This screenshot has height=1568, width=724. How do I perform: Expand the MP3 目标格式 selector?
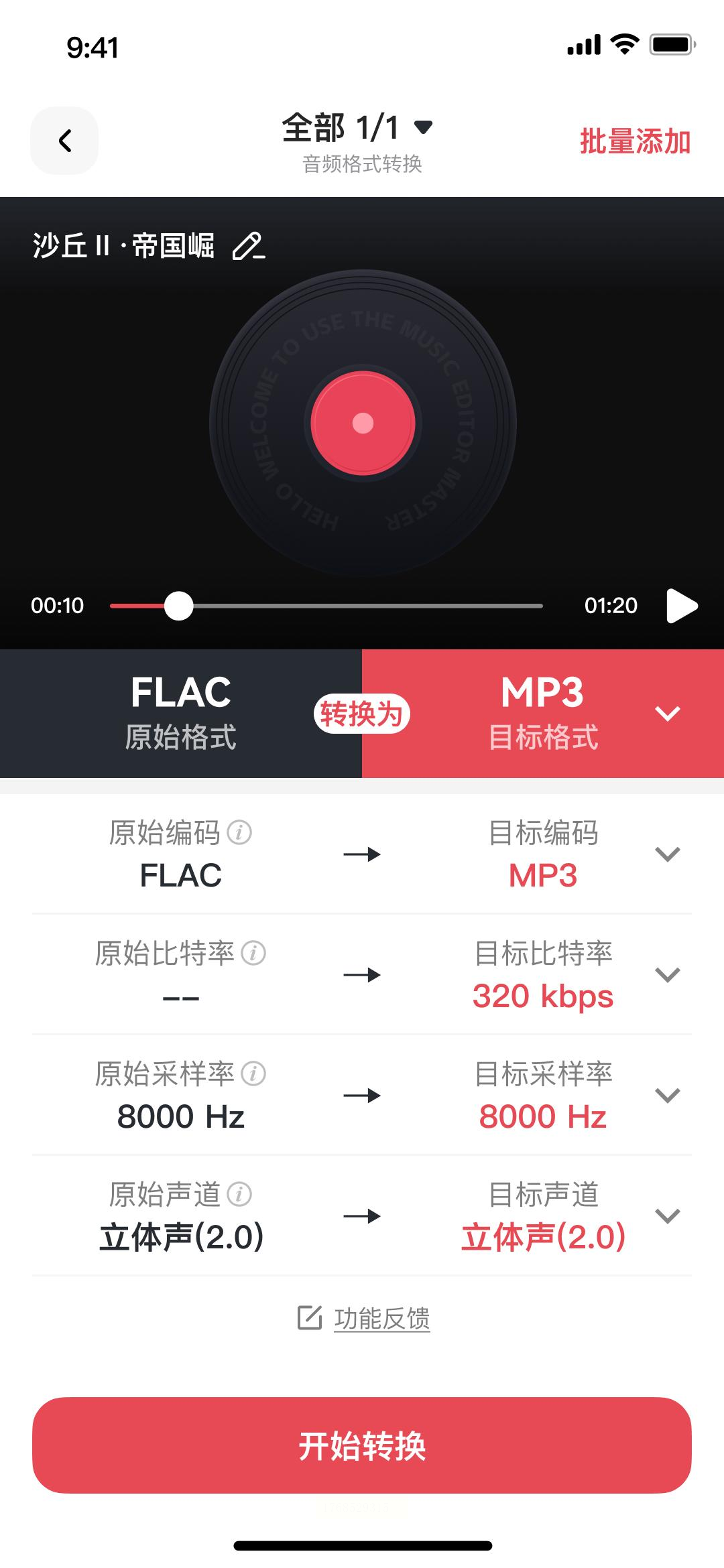[x=667, y=714]
